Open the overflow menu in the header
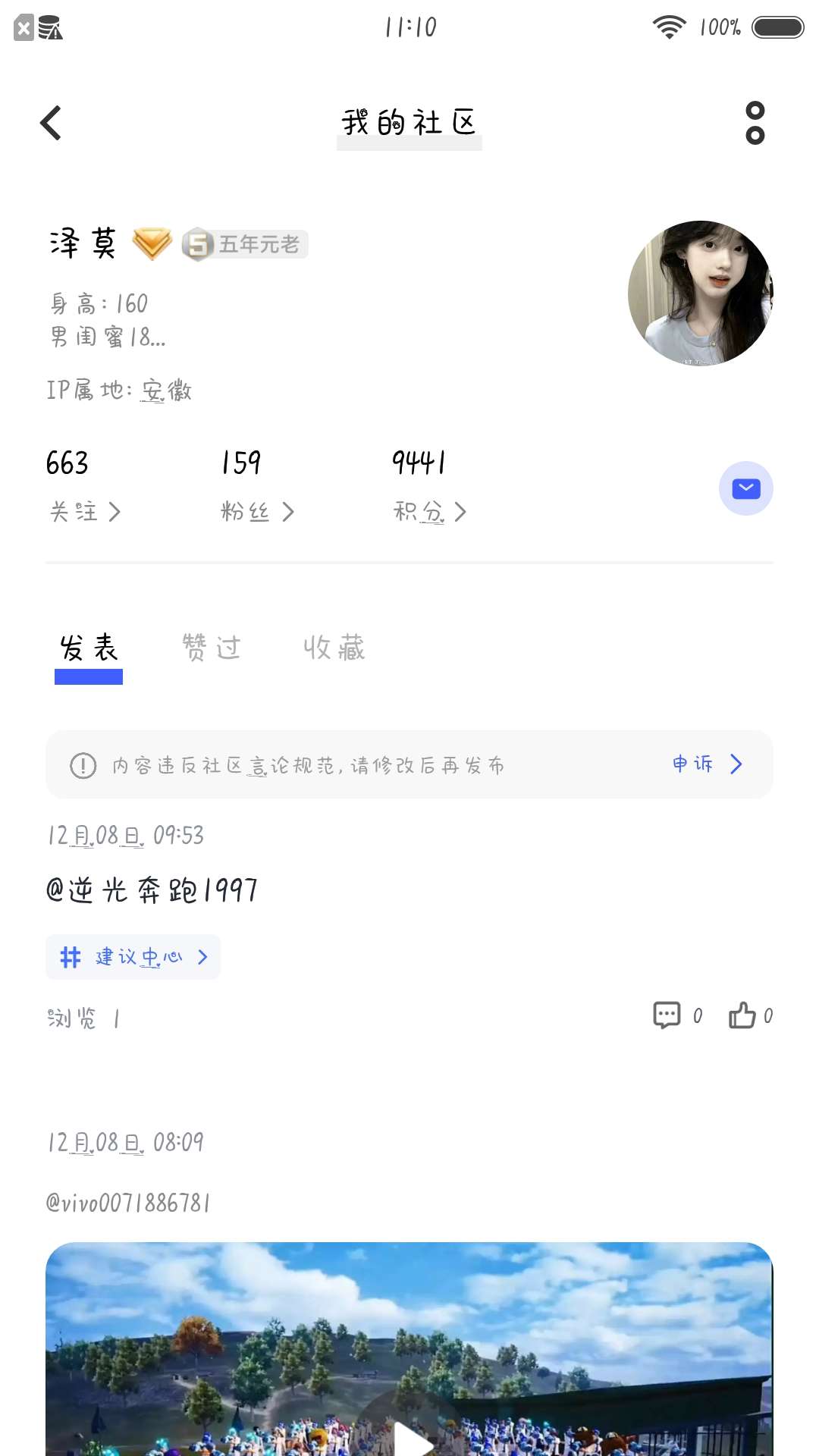Image resolution: width=819 pixels, height=1456 pixels. click(x=755, y=123)
